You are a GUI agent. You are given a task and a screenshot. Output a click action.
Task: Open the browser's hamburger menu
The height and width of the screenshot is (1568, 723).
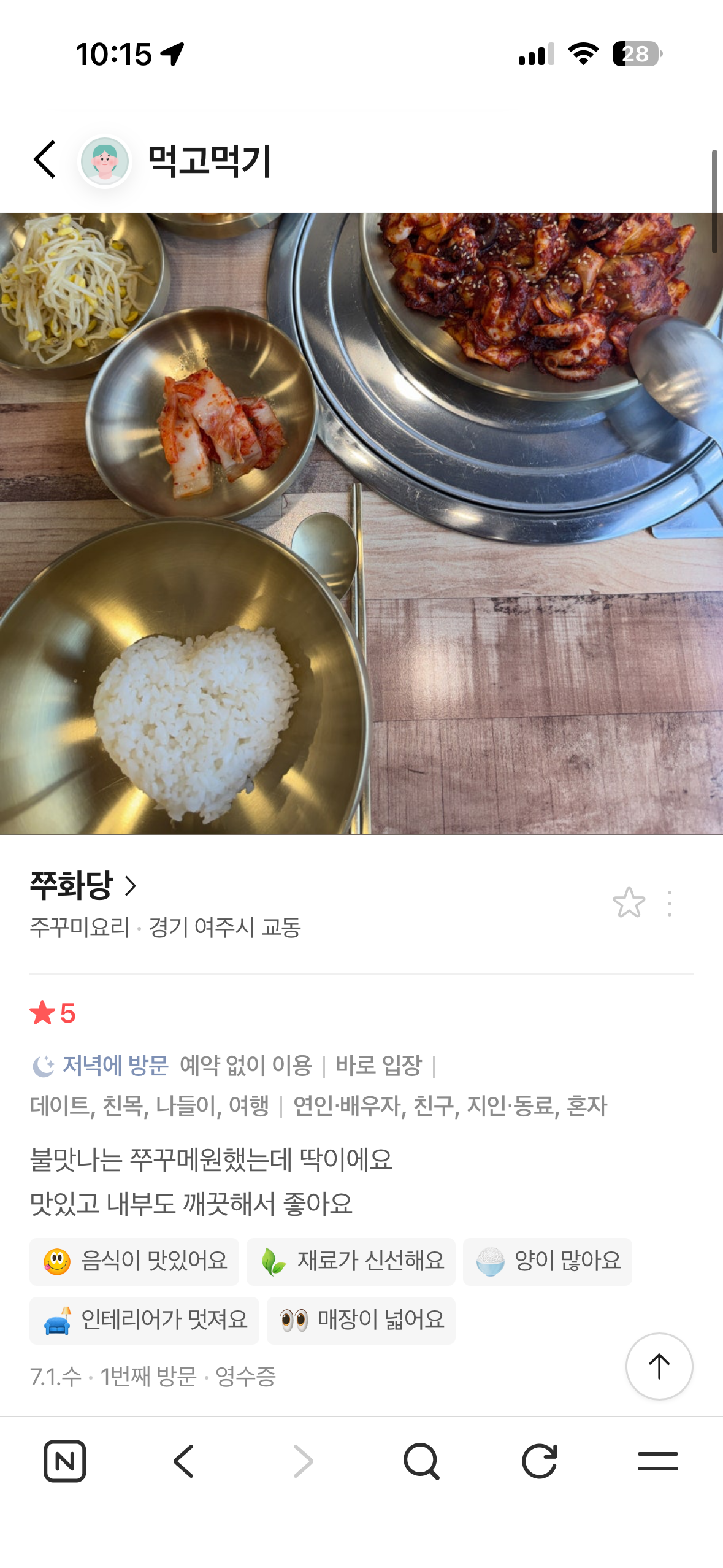(x=658, y=1461)
